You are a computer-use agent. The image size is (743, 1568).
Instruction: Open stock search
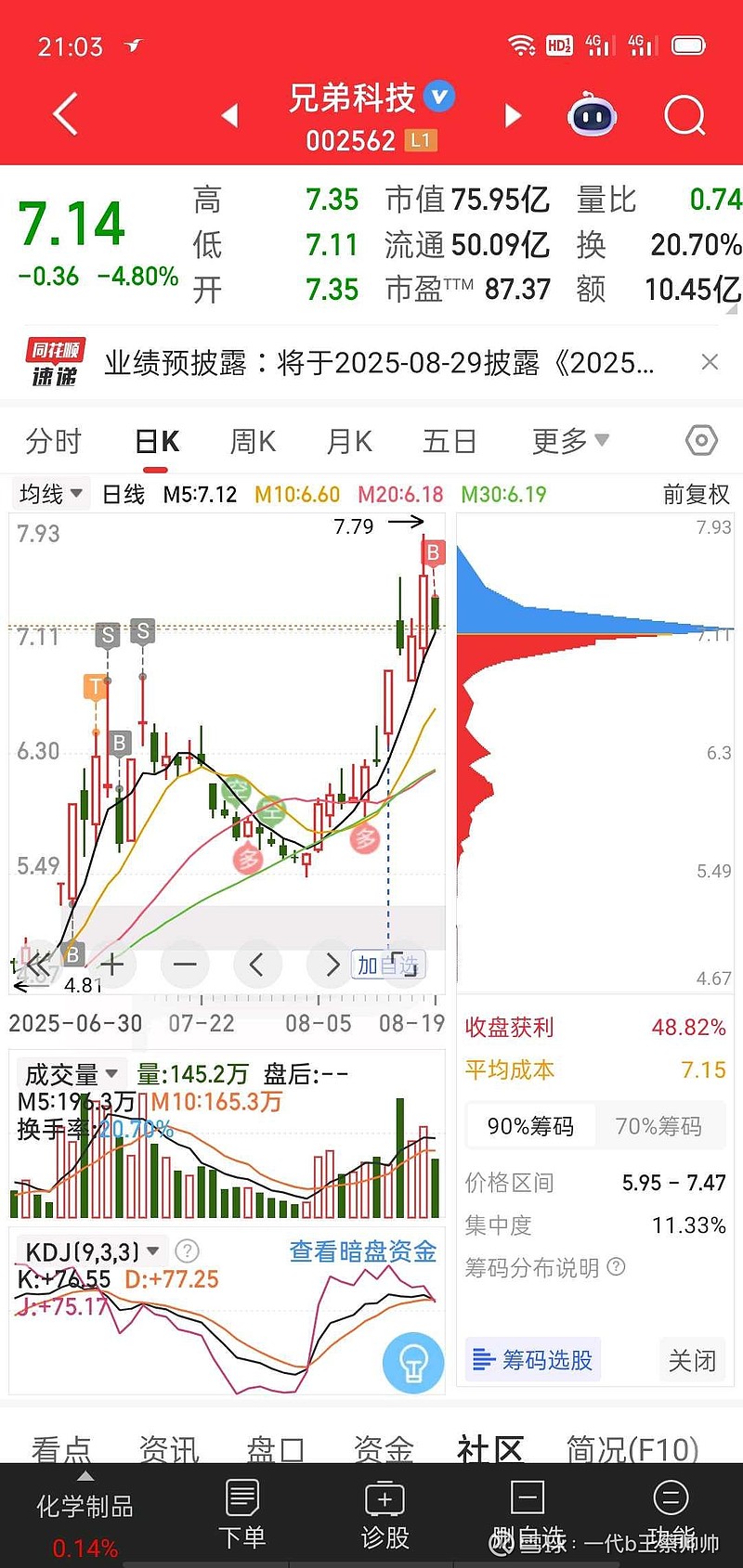tap(685, 115)
